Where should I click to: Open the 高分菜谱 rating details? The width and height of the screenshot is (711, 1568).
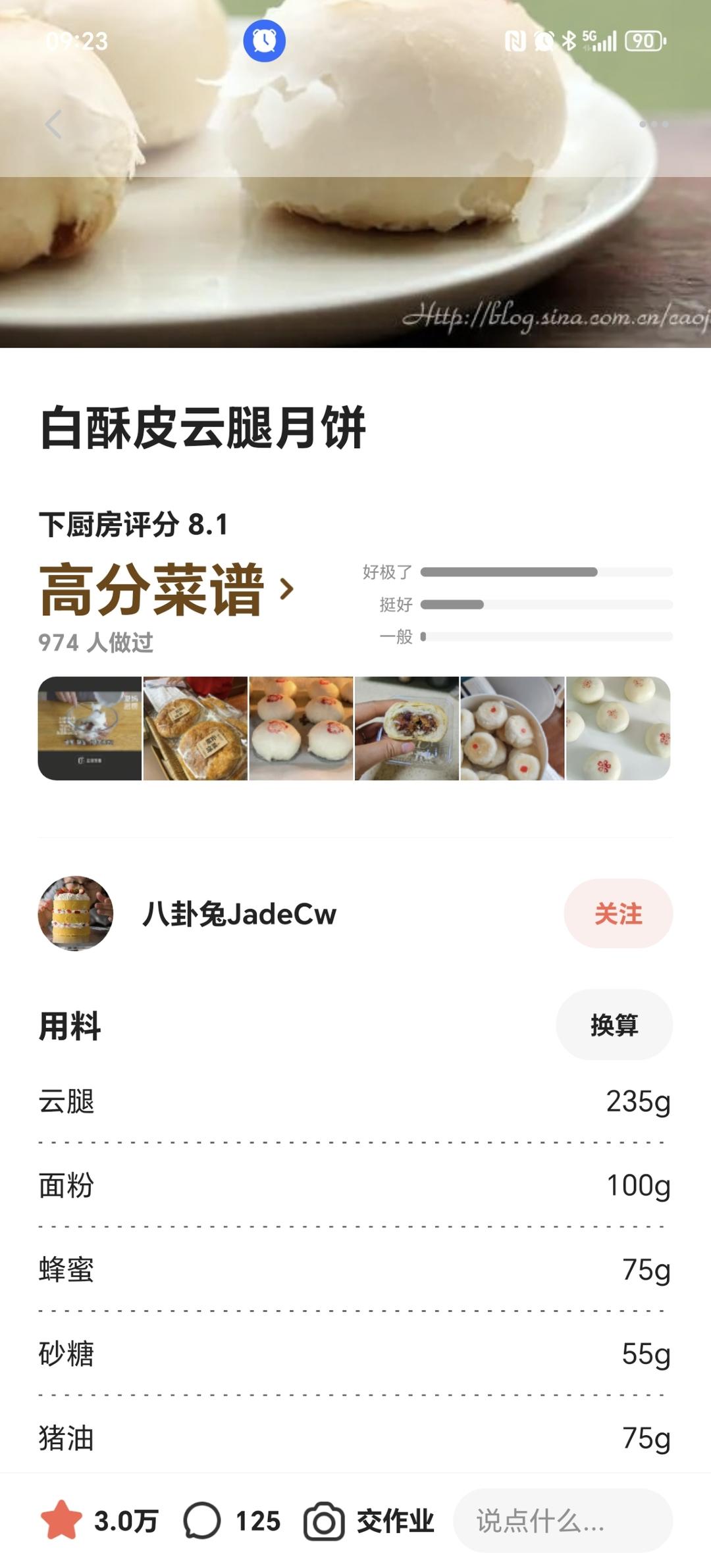click(166, 590)
